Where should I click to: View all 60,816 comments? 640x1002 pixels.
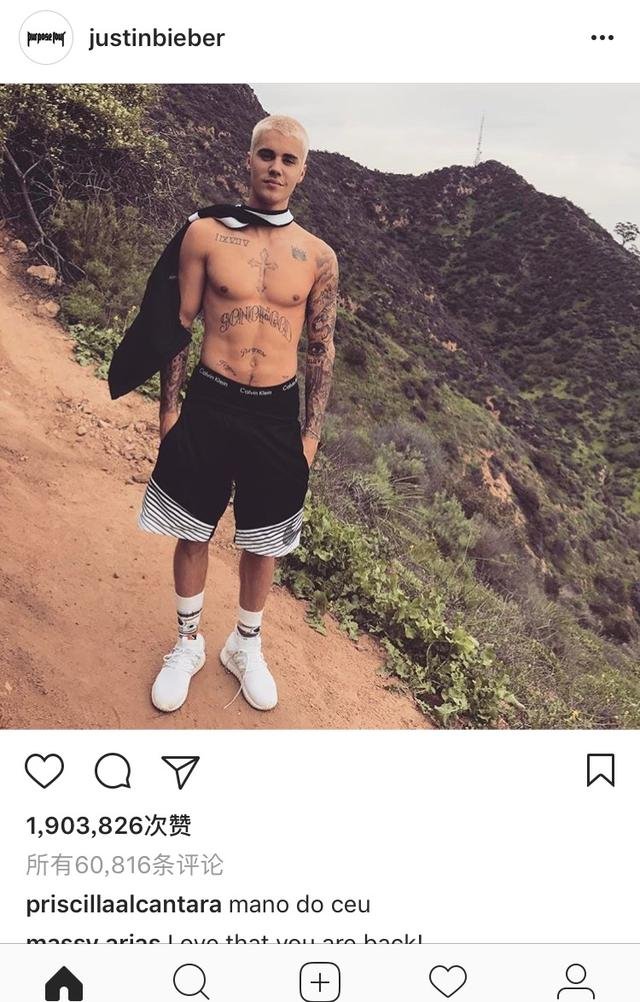pyautogui.click(x=125, y=865)
